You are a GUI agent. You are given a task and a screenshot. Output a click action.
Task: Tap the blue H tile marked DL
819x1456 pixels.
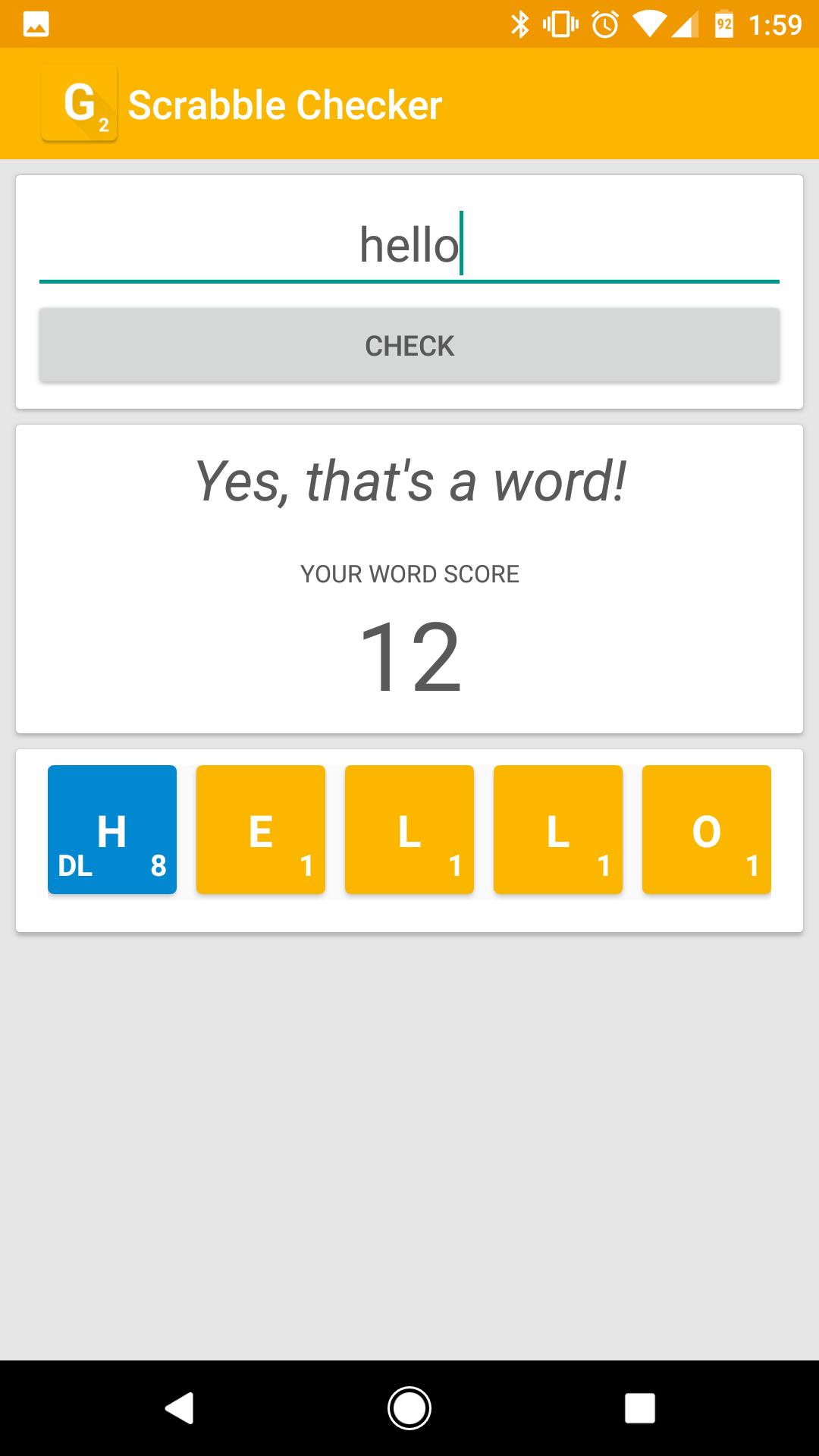pos(112,830)
